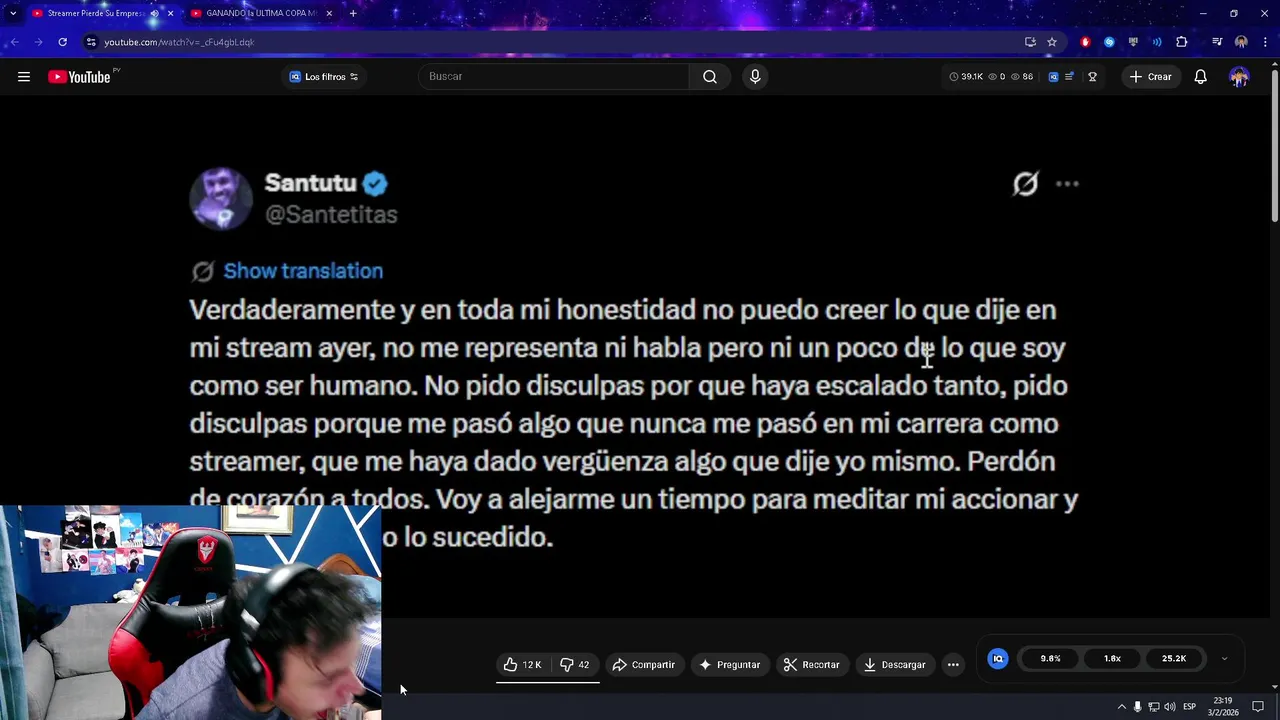Share the video via Compartir

[643, 665]
